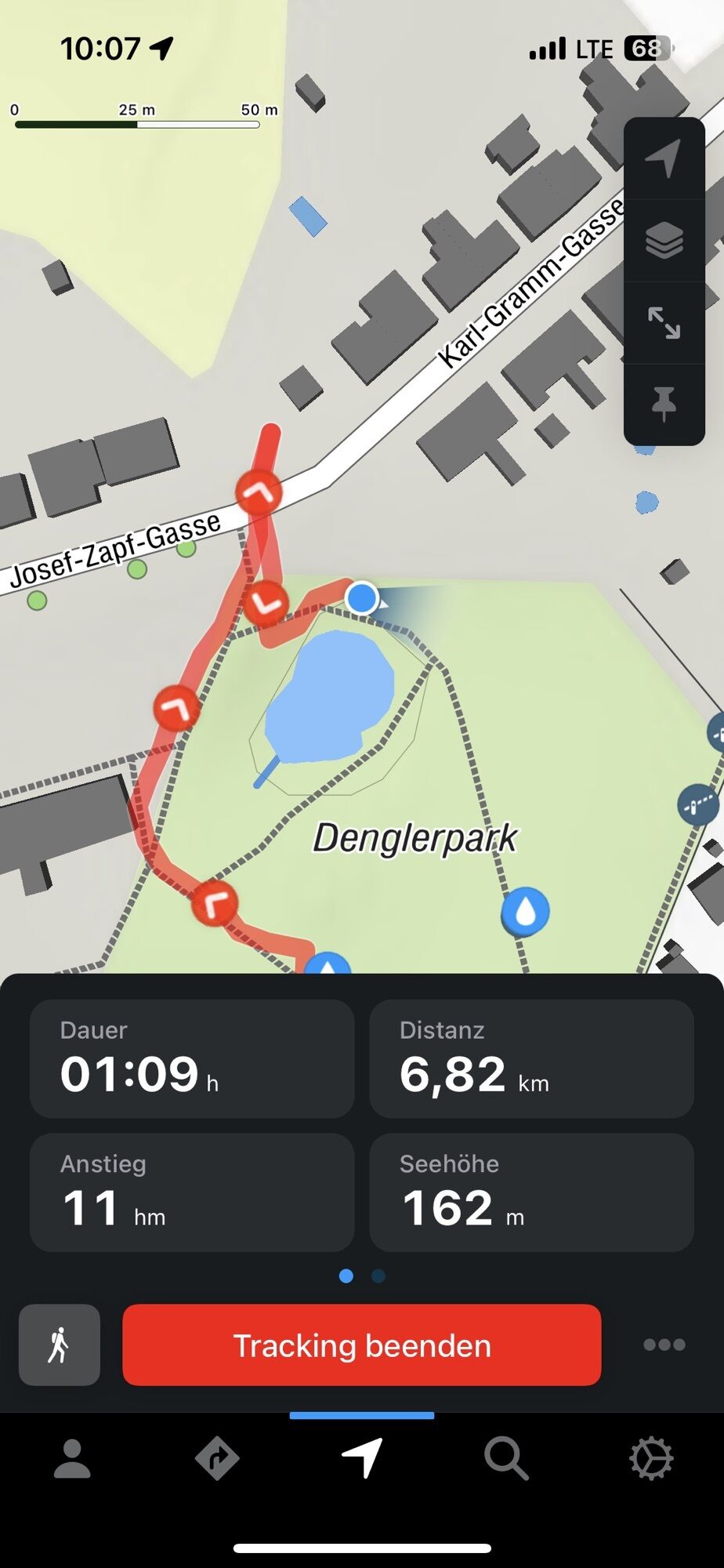This screenshot has width=724, height=1568.
Task: Tap Tracking beenden to stop tracking
Action: pyautogui.click(x=361, y=1345)
